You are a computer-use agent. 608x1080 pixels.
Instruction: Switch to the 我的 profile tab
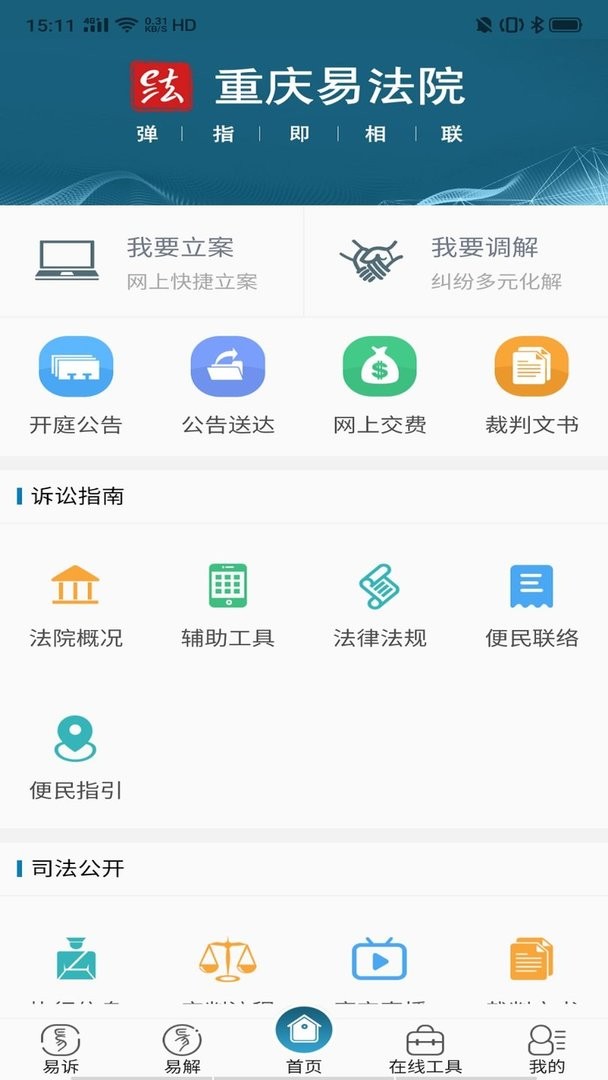click(x=547, y=1049)
